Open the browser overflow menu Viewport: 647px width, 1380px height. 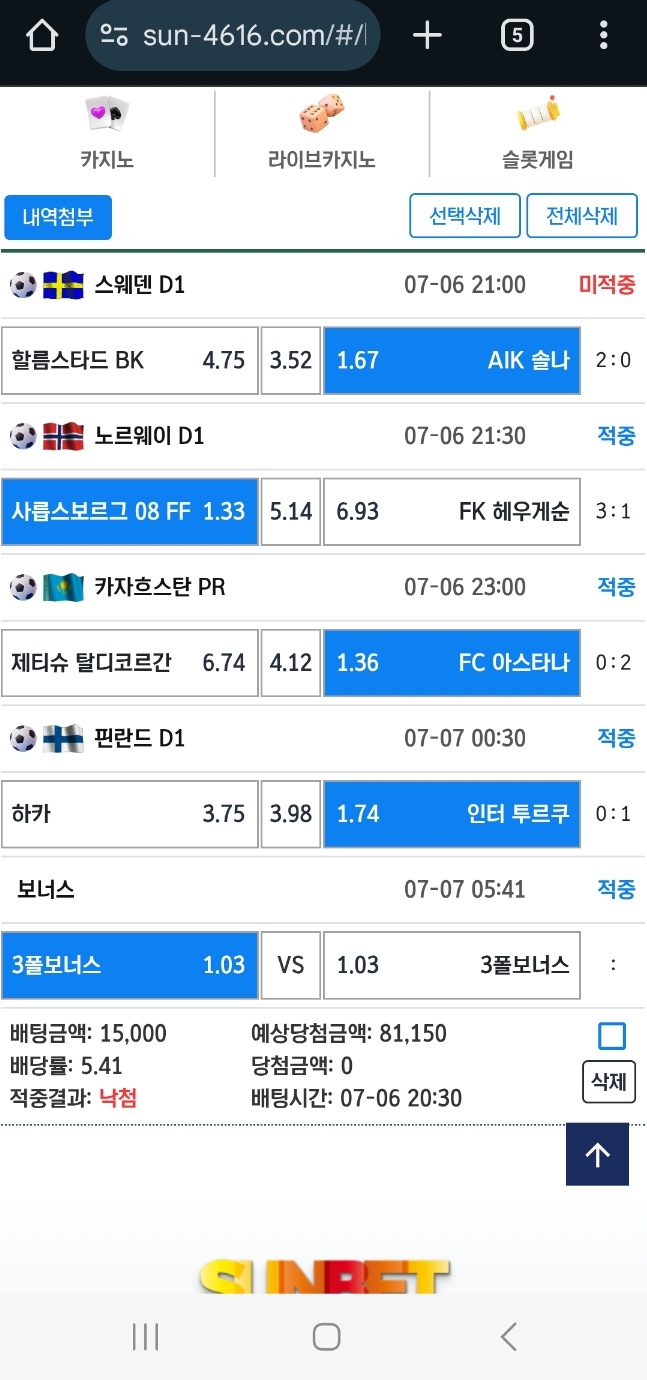pos(603,36)
